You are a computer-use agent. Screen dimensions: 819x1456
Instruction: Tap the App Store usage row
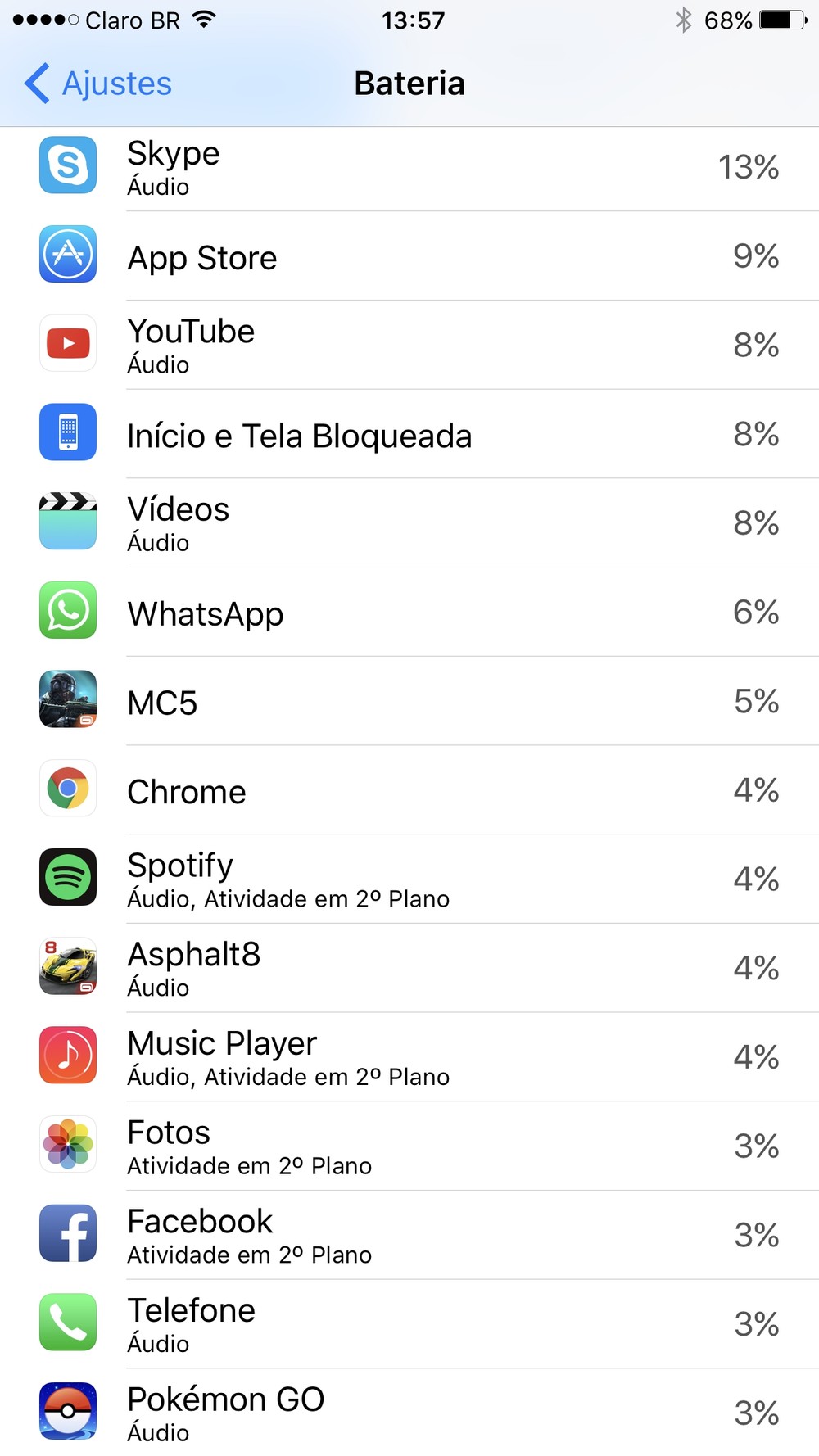pos(409,257)
